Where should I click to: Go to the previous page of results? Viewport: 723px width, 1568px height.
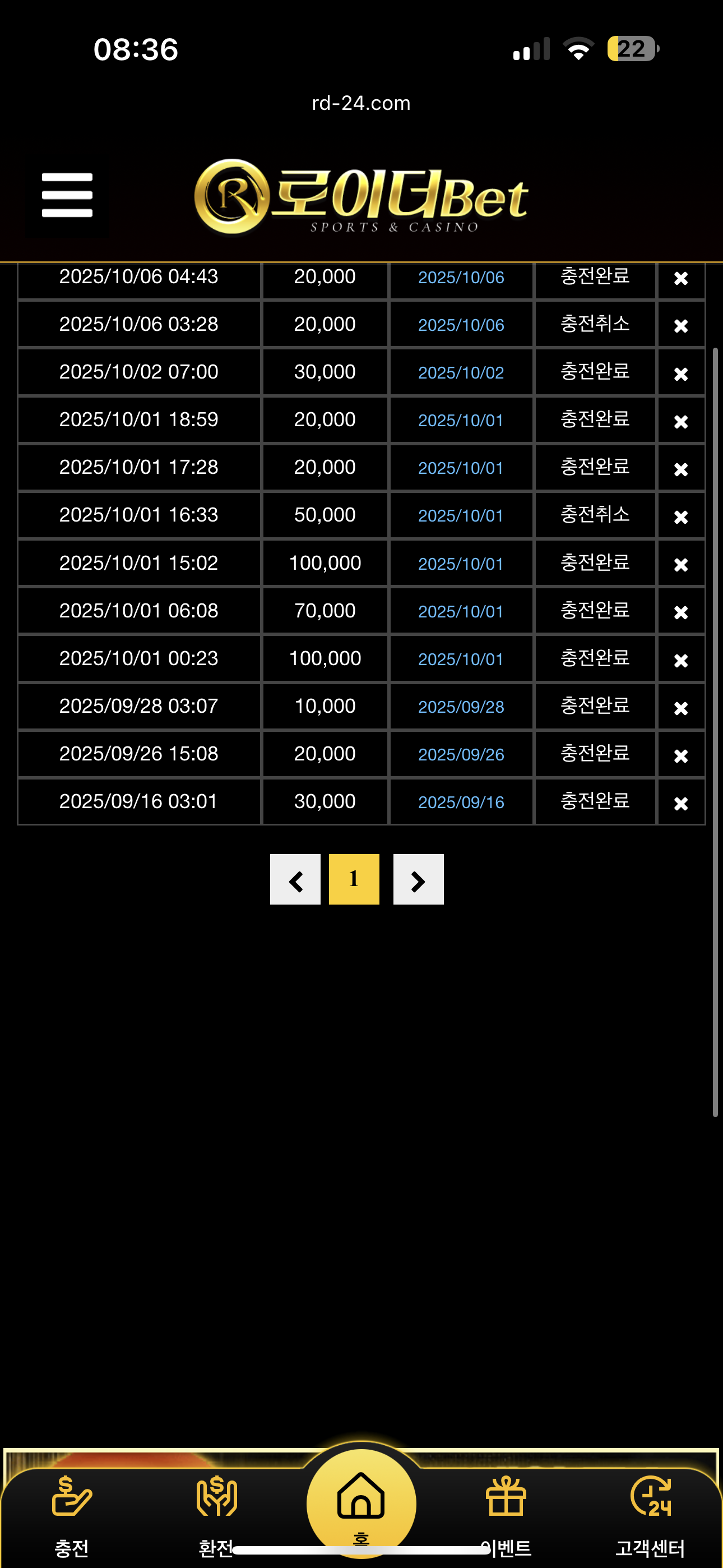coord(295,879)
